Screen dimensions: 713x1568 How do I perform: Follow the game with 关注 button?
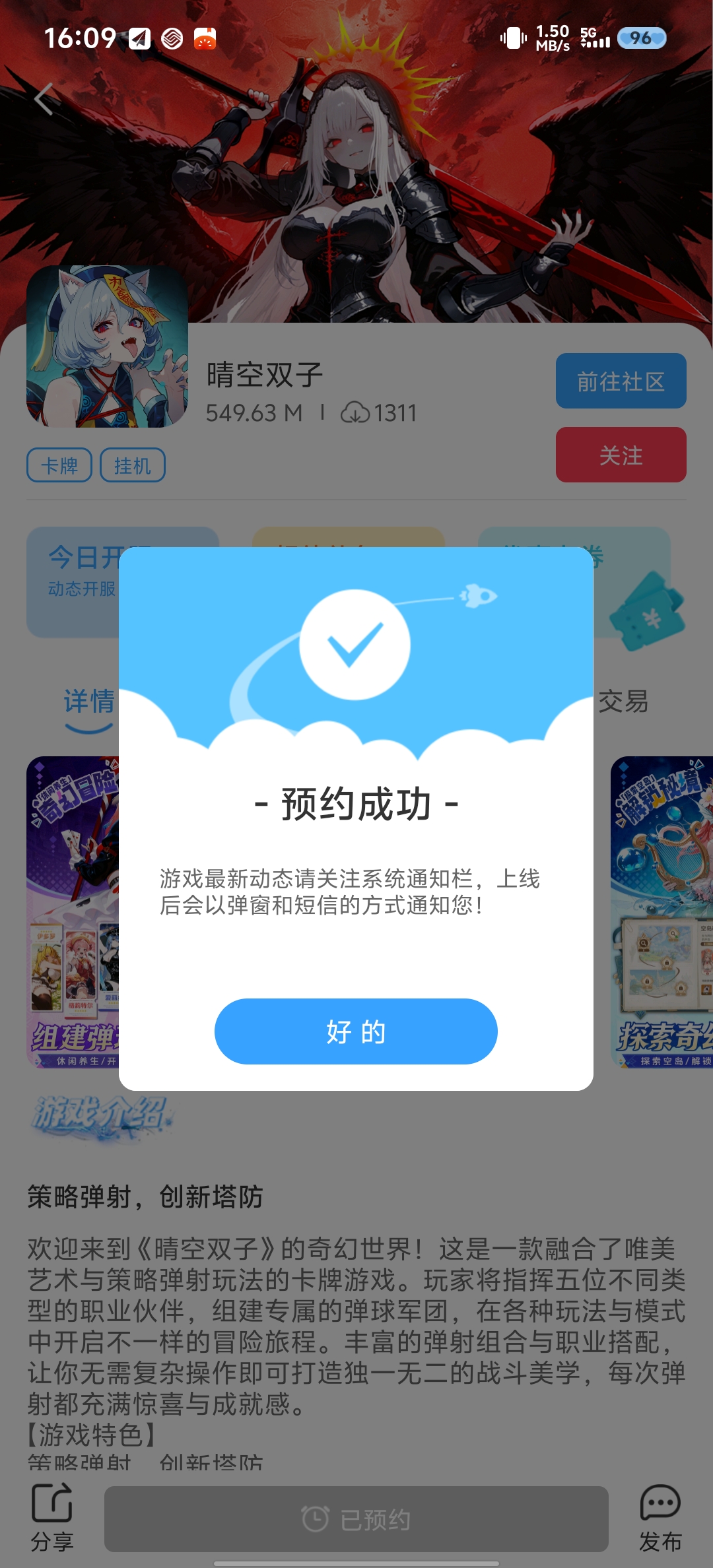(621, 455)
